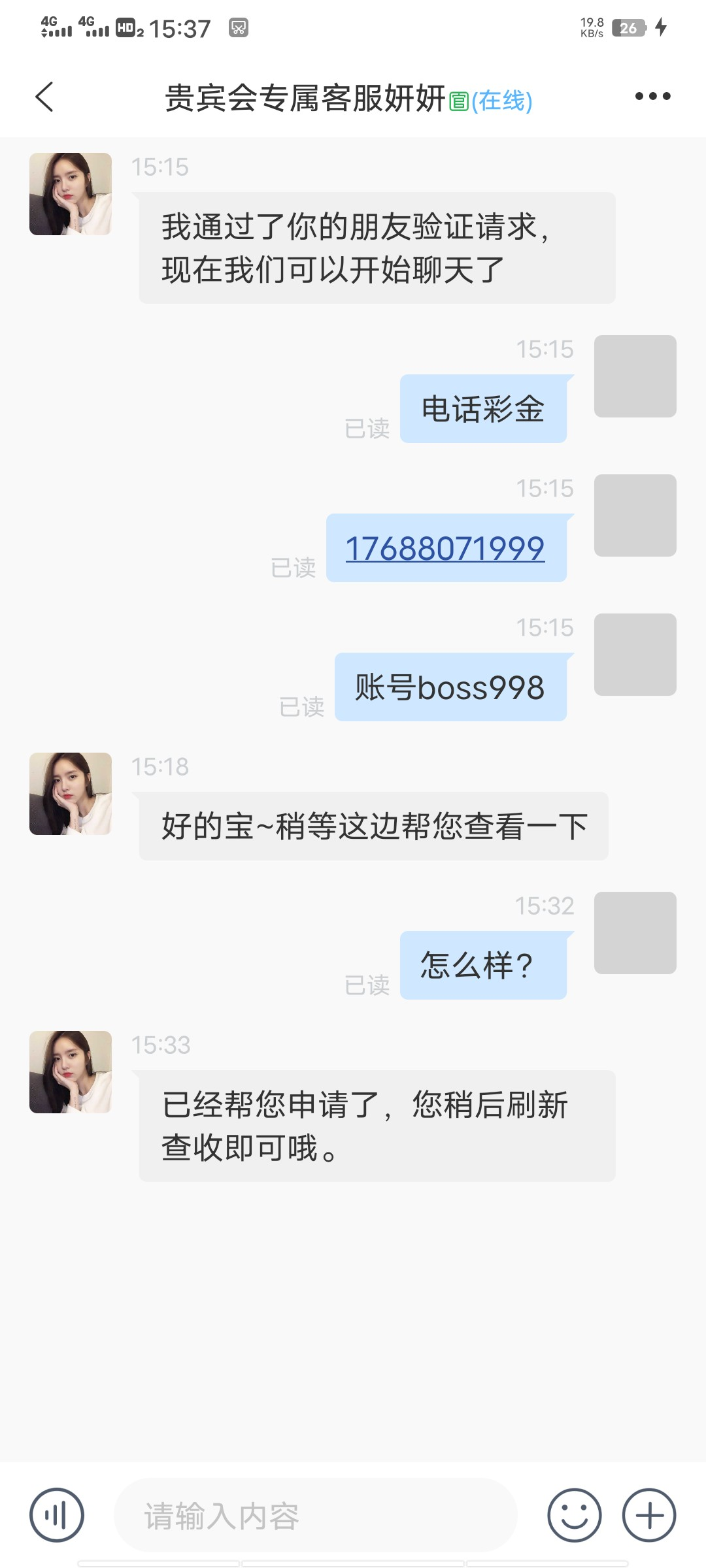The width and height of the screenshot is (706, 1568).
Task: View the profile of the 15:15 message sender
Action: tap(71, 194)
